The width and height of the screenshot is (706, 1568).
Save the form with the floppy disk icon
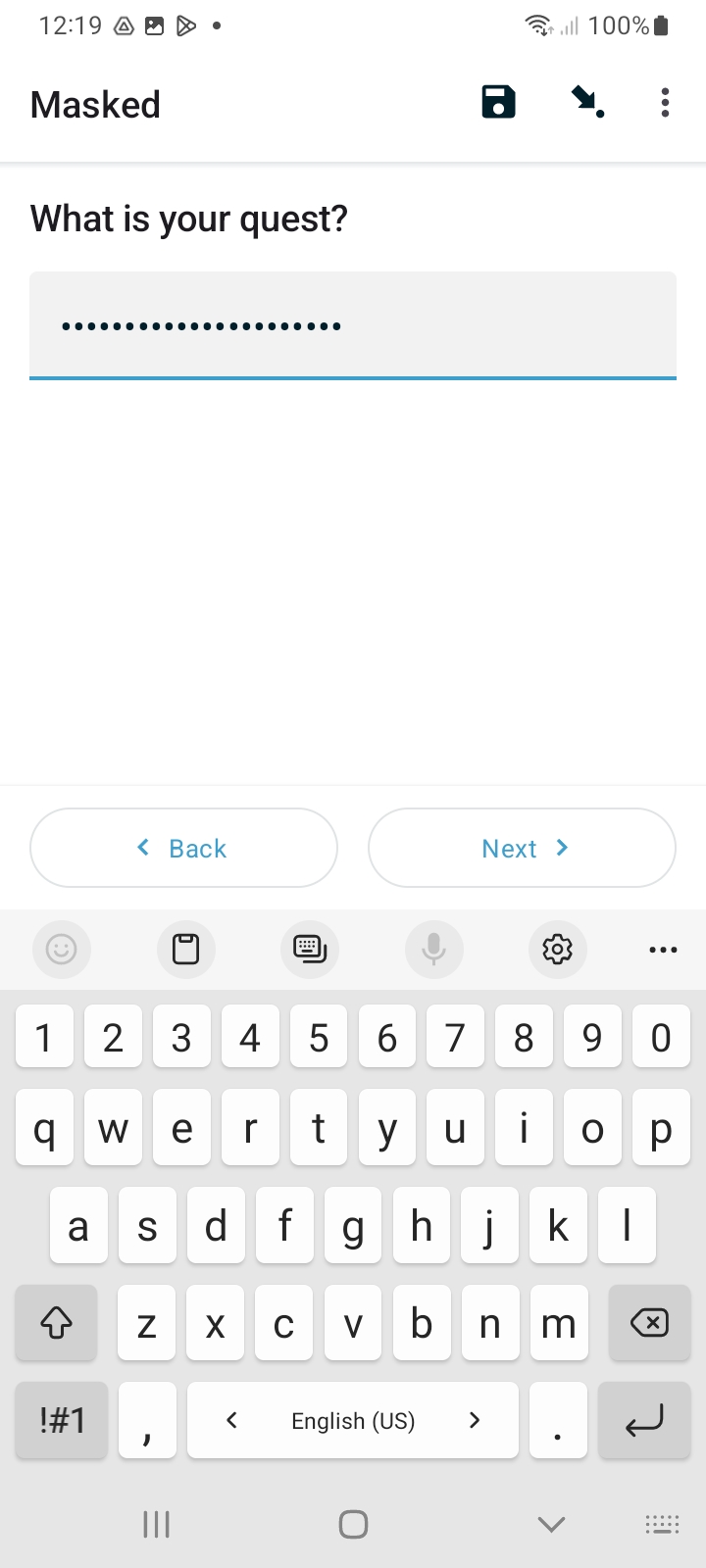coord(498,102)
